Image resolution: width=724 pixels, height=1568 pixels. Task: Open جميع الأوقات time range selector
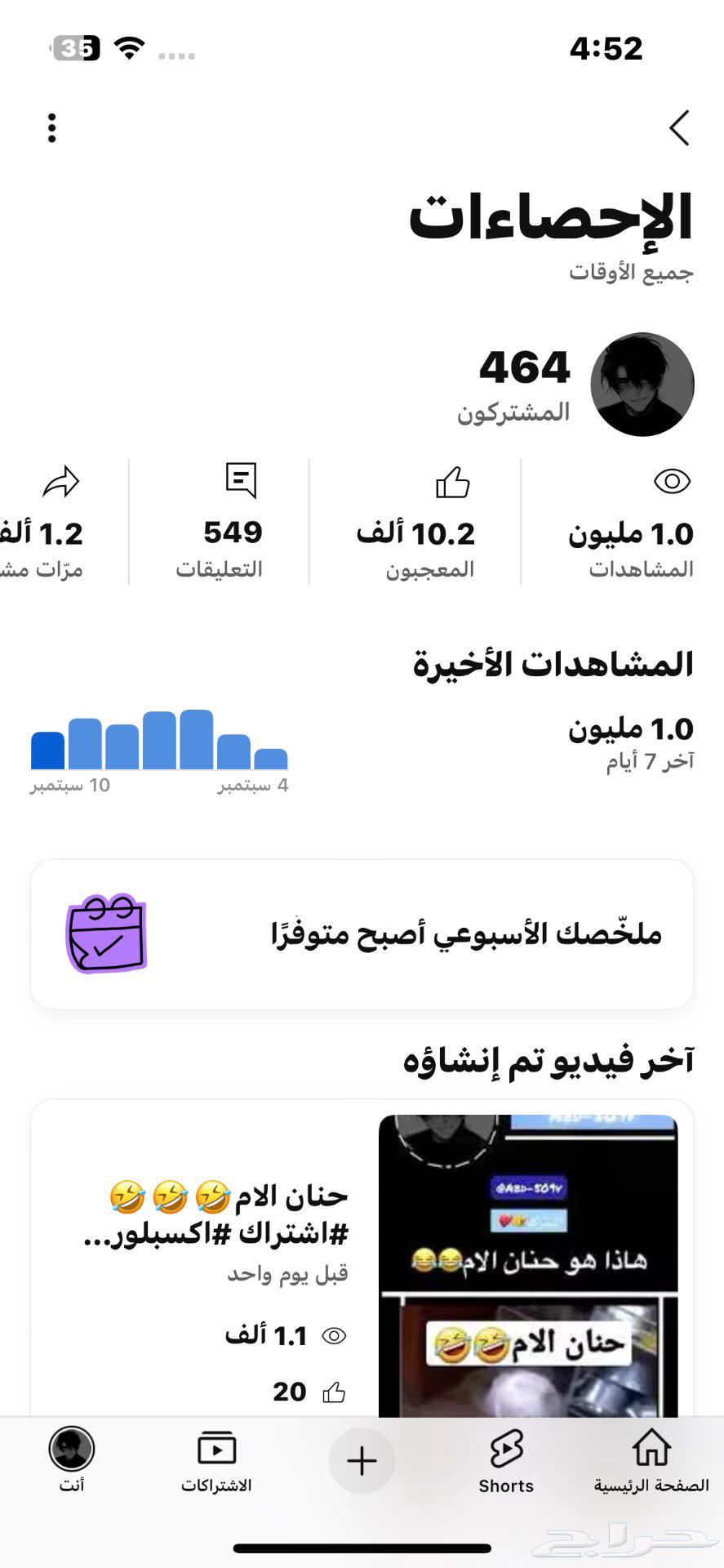point(633,273)
